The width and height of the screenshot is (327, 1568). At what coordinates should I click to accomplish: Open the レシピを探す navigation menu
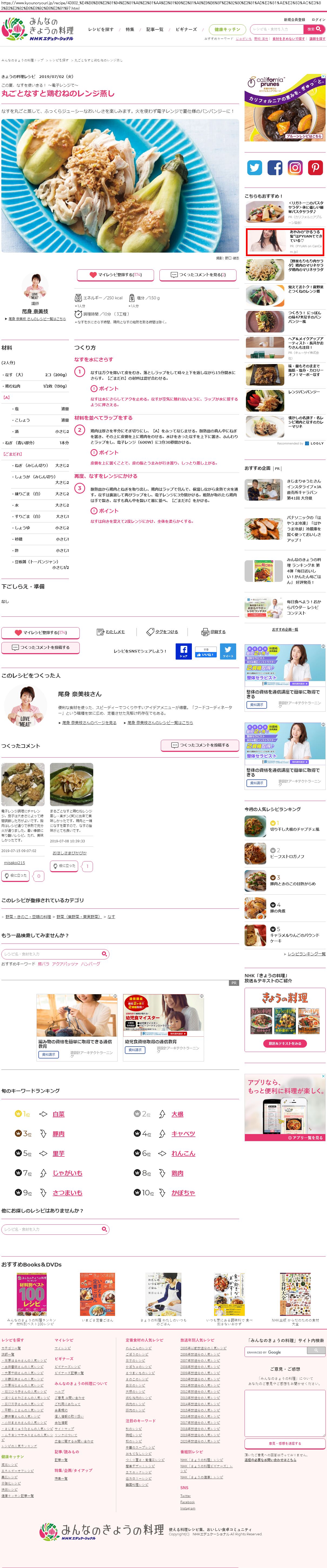tap(101, 29)
